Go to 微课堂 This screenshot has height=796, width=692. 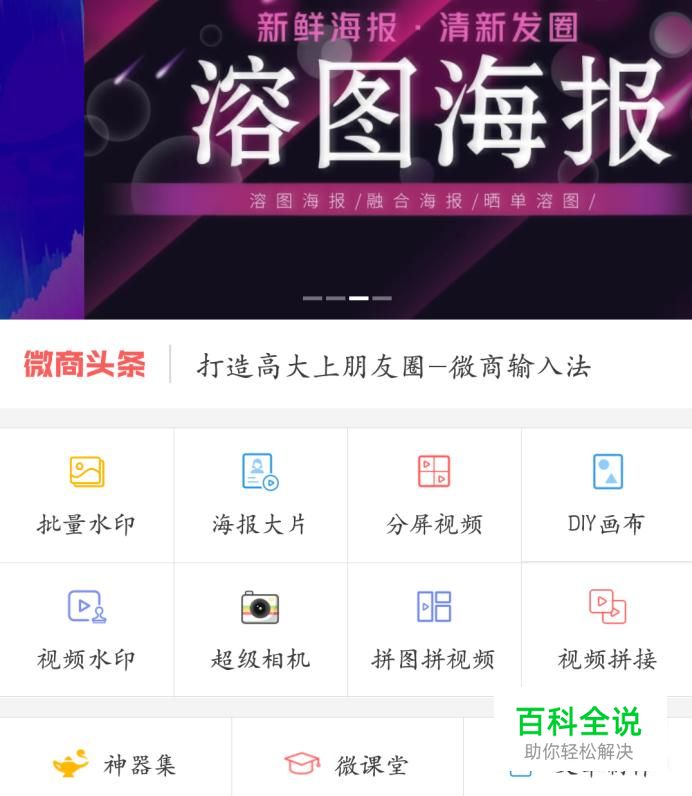pyautogui.click(x=347, y=765)
